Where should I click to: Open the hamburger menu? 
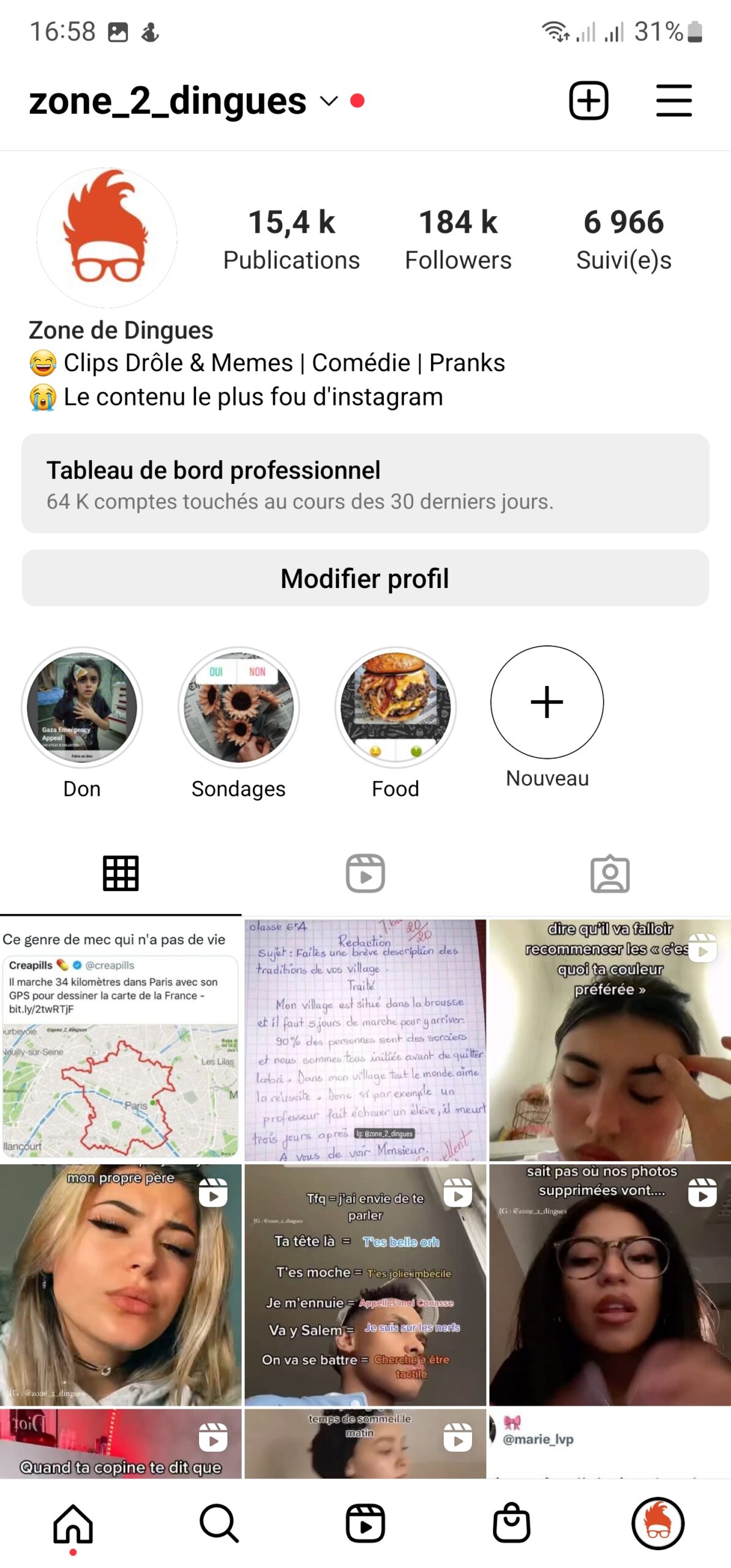click(x=673, y=100)
